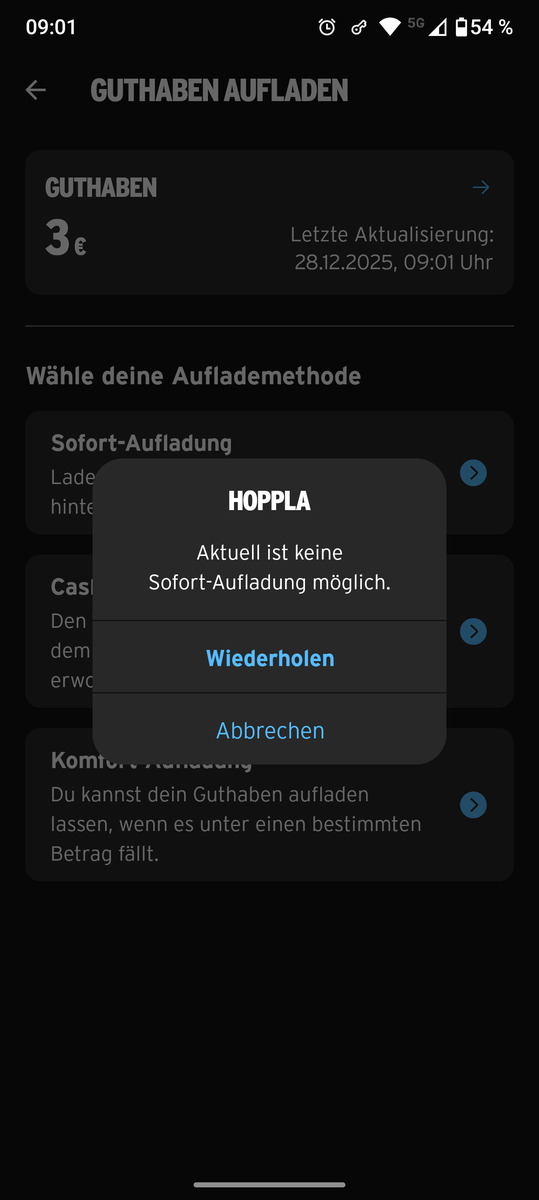Tap Wiederholen to retry the top-up
The width and height of the screenshot is (539, 1200).
[270, 658]
